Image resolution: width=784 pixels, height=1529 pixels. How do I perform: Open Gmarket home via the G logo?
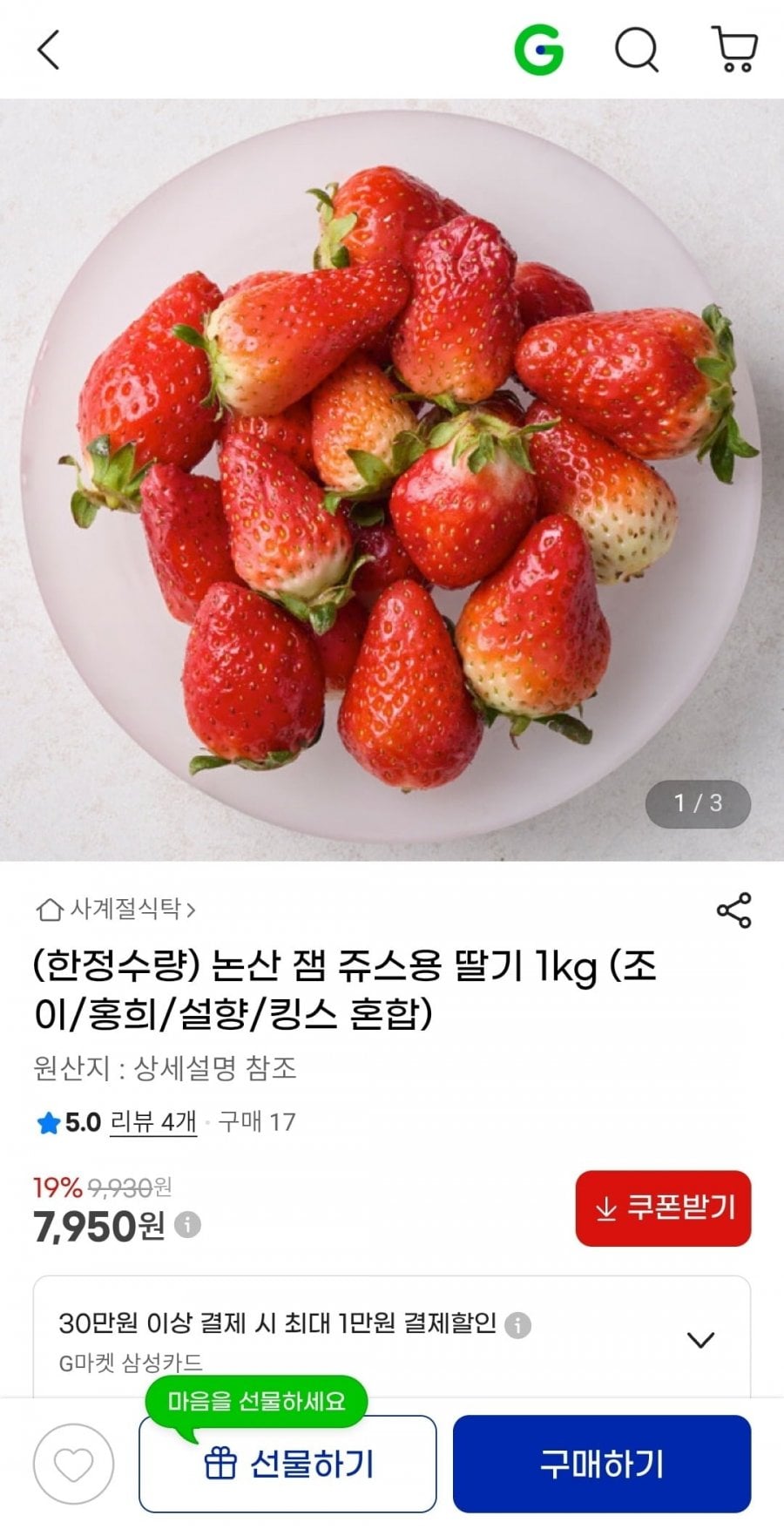point(538,50)
